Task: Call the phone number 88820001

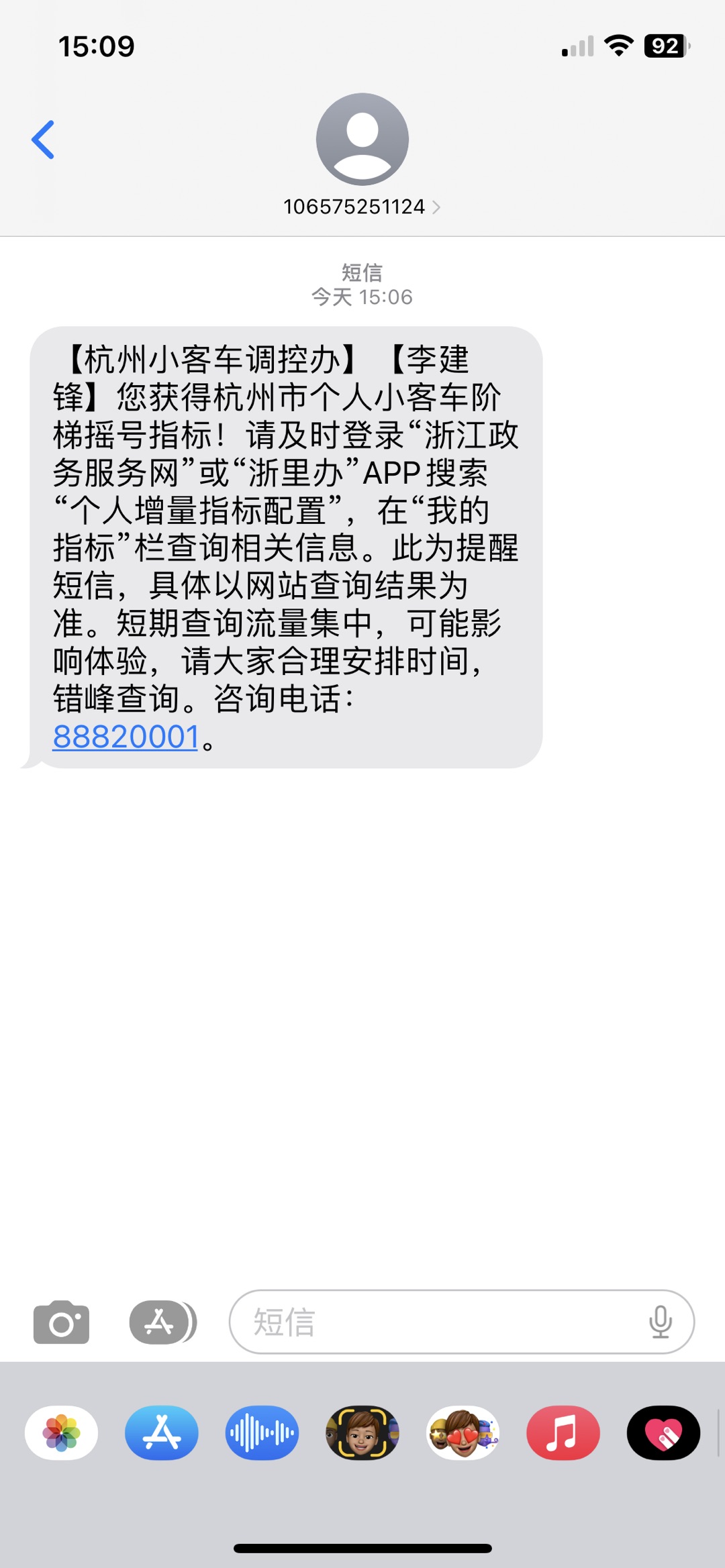Action: click(126, 737)
